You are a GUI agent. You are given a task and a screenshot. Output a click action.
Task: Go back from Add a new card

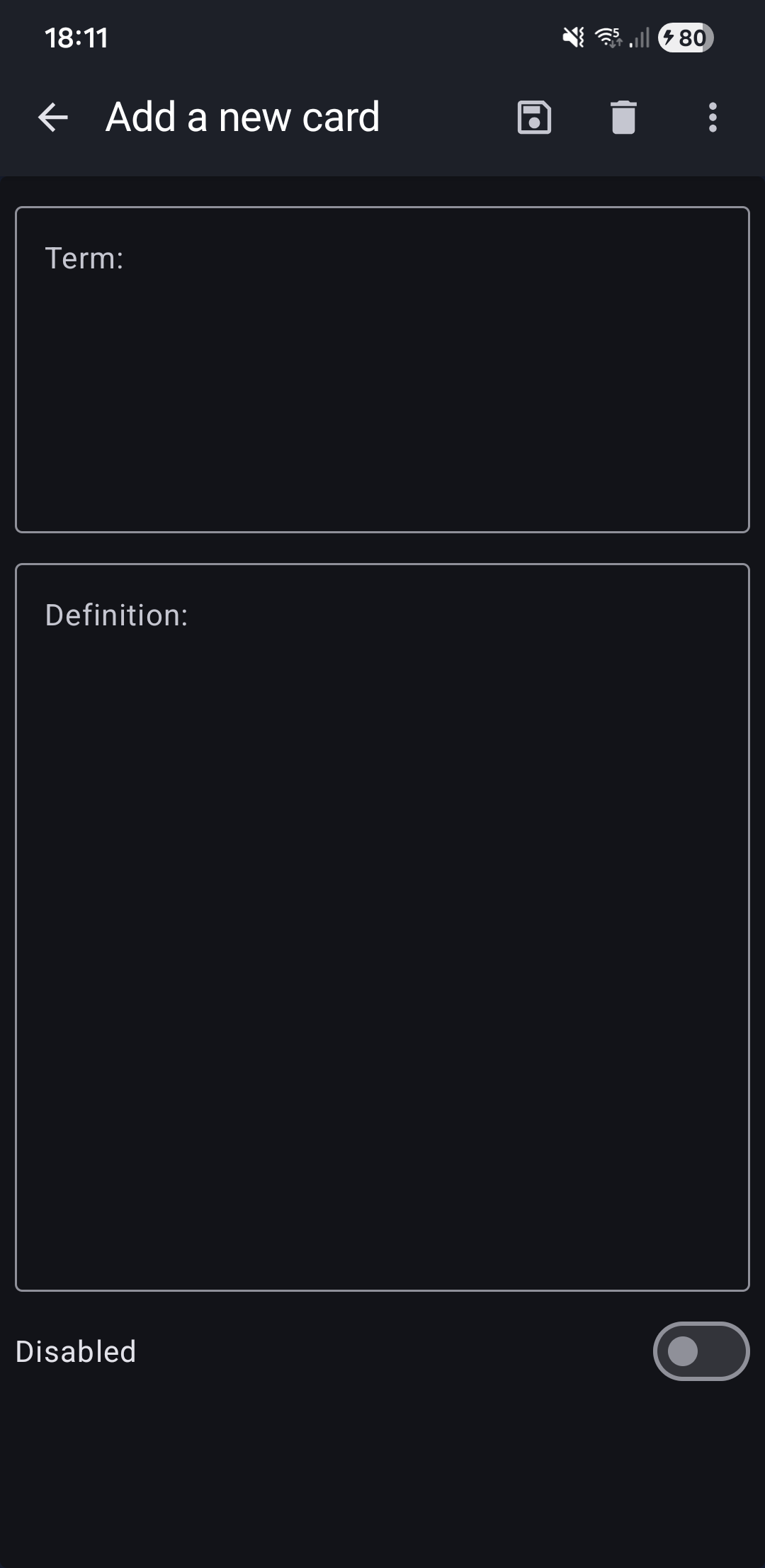point(53,118)
